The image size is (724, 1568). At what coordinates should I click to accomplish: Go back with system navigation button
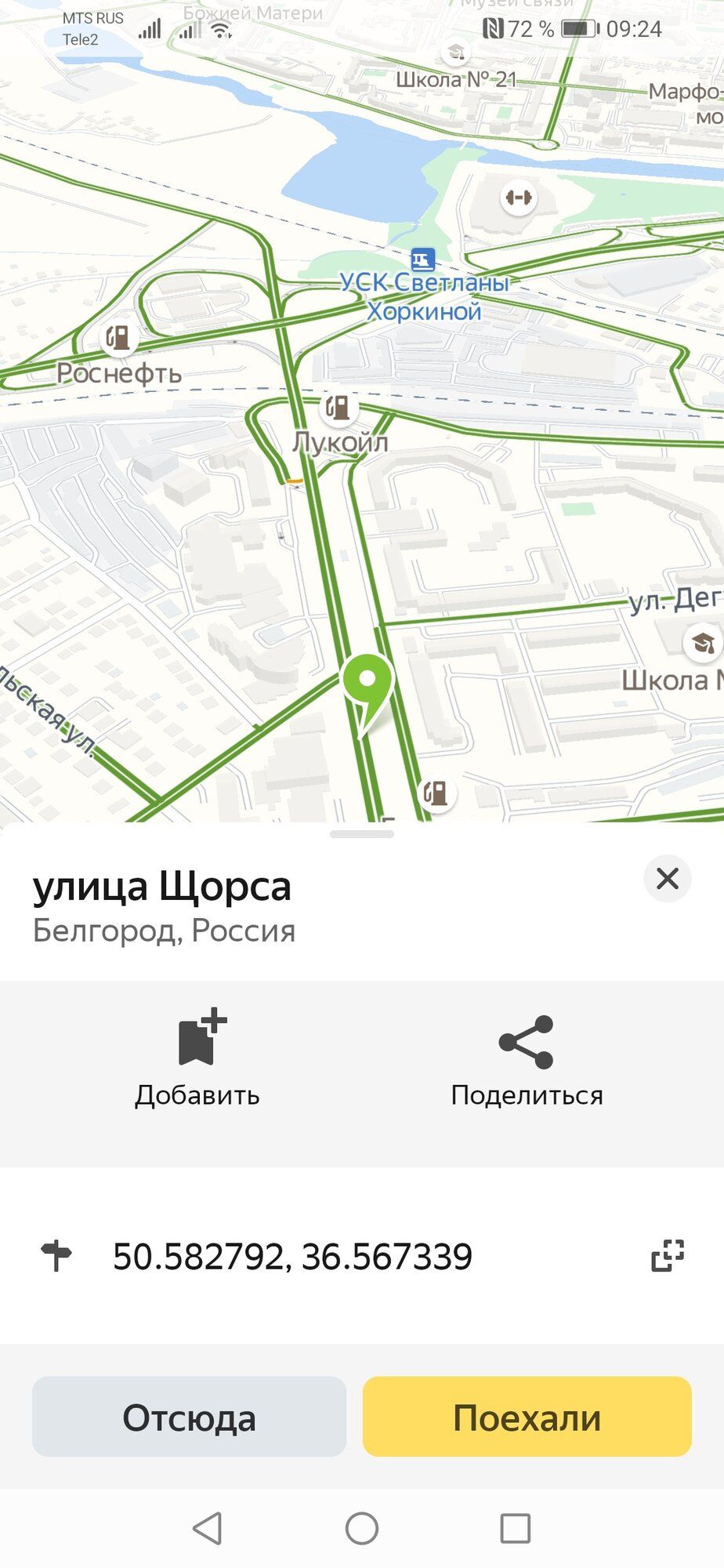(x=208, y=1527)
